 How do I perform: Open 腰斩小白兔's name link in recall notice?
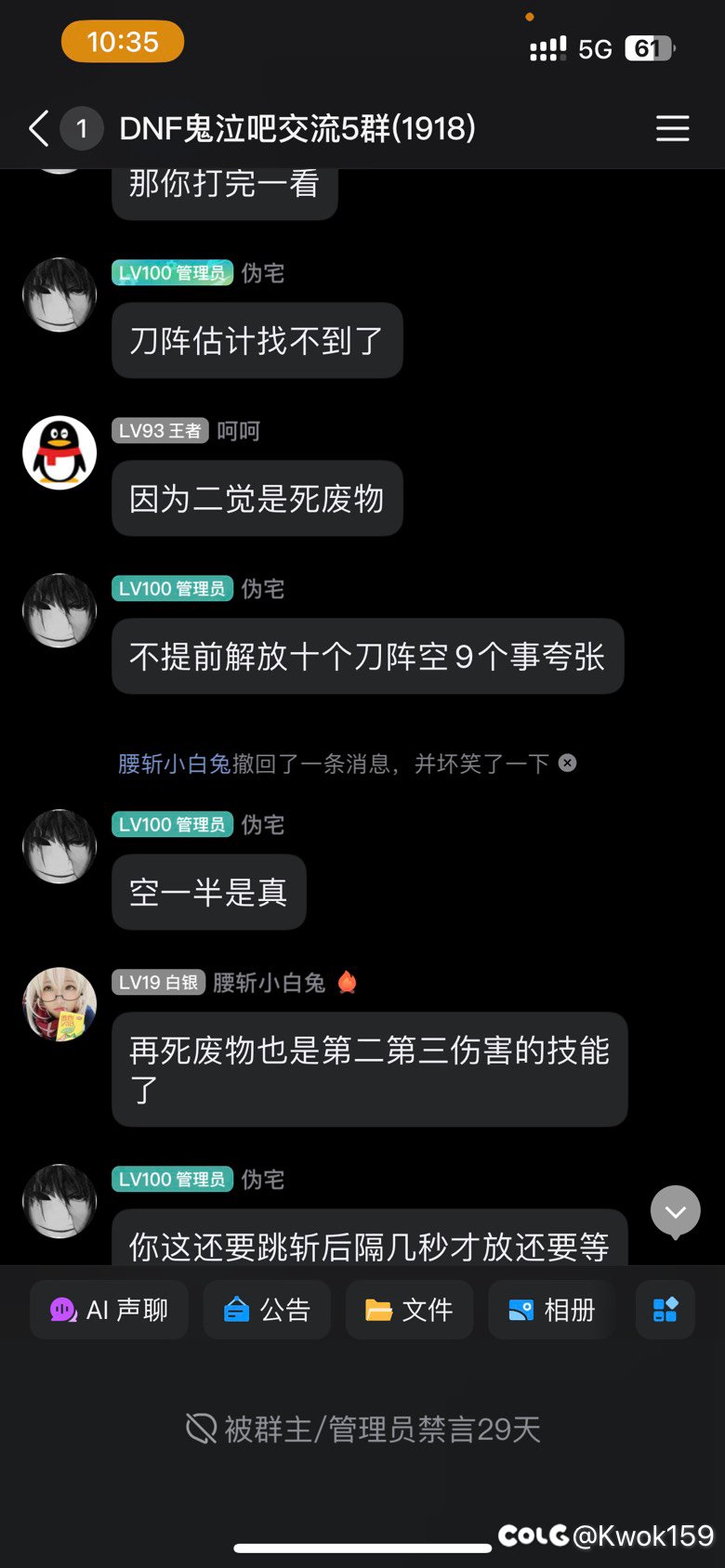tap(160, 762)
